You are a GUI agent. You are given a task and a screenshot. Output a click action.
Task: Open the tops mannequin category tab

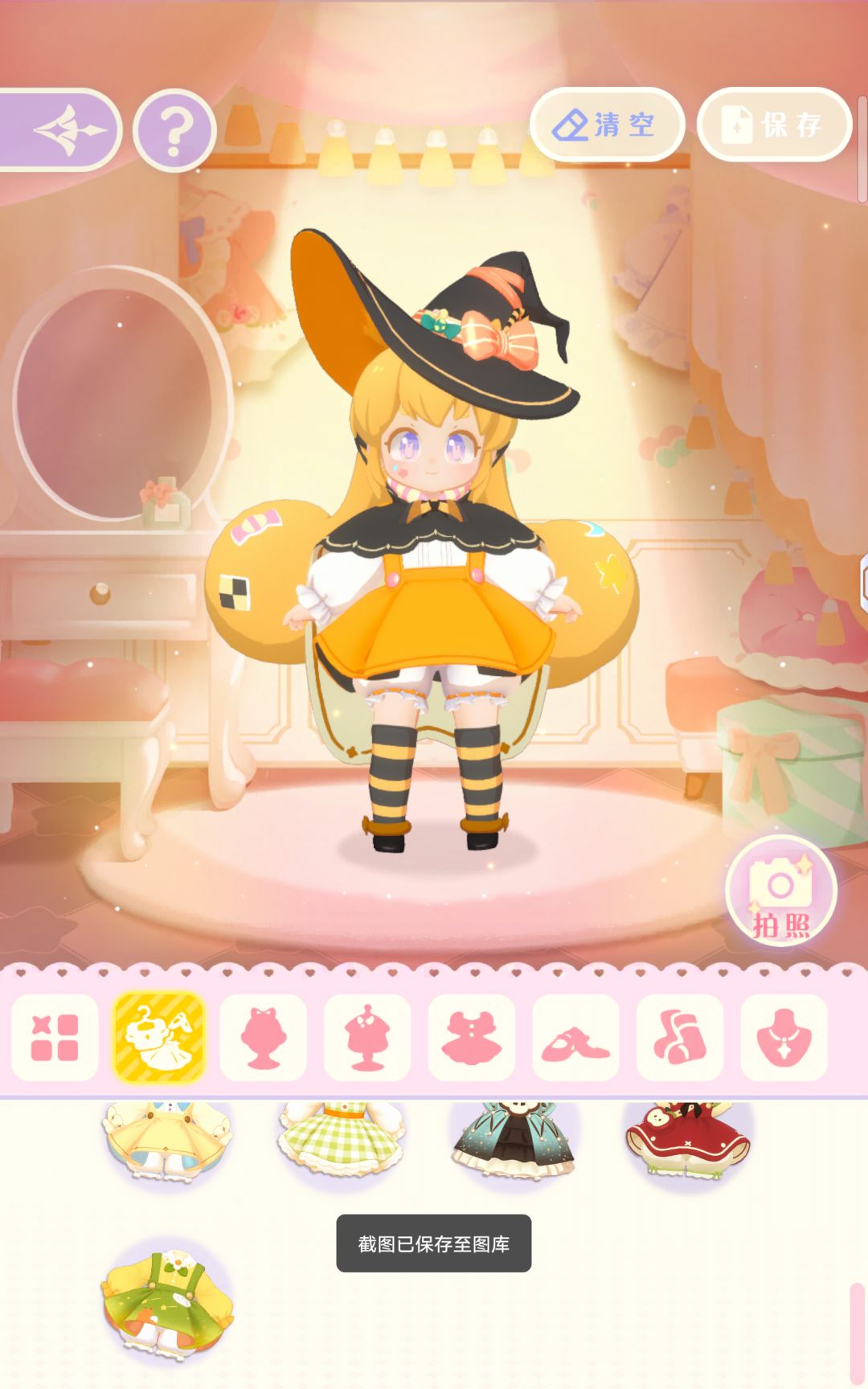point(367,1037)
